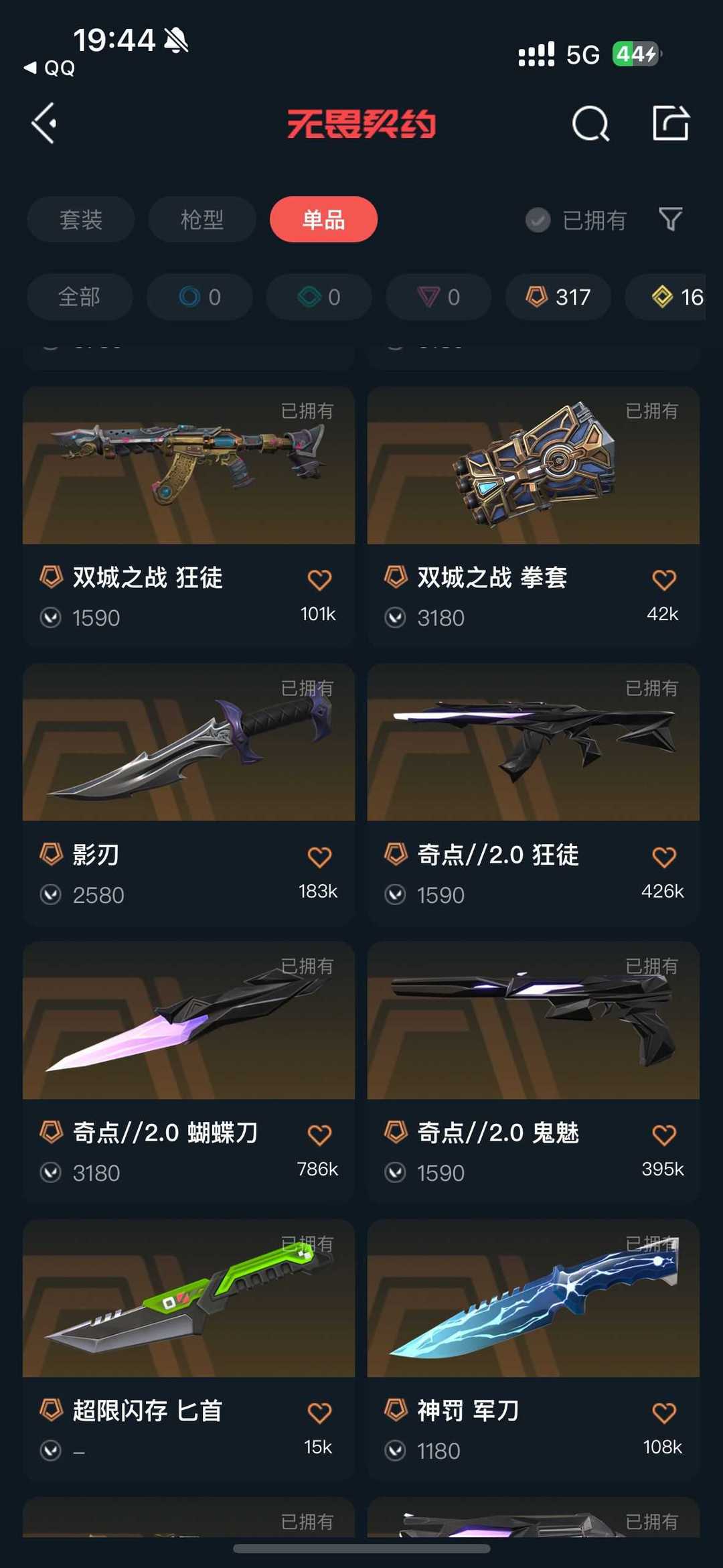Open the filter funnel icon
The image size is (723, 1568).
[670, 219]
